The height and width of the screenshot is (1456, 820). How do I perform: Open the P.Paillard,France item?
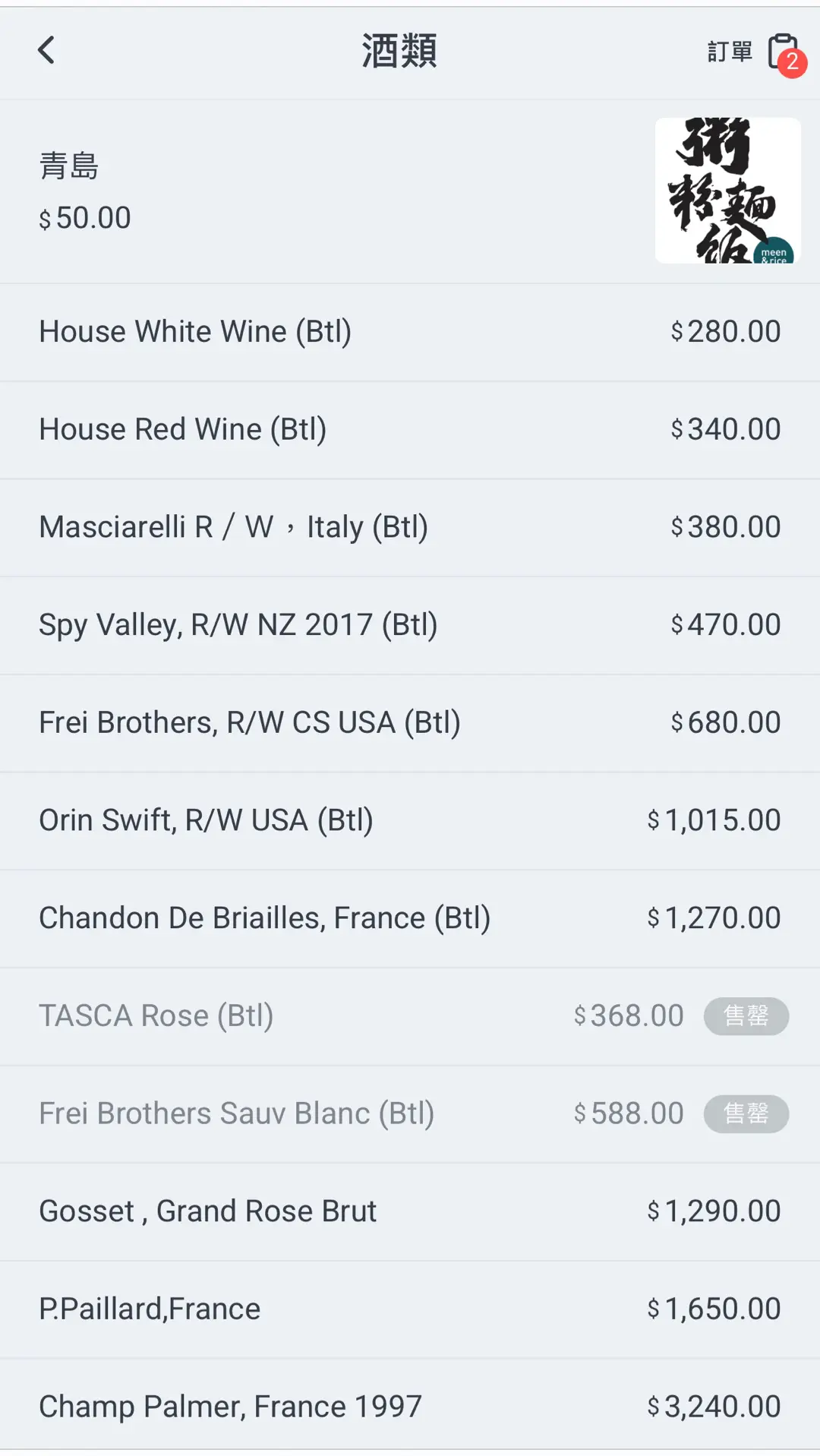point(410,1310)
